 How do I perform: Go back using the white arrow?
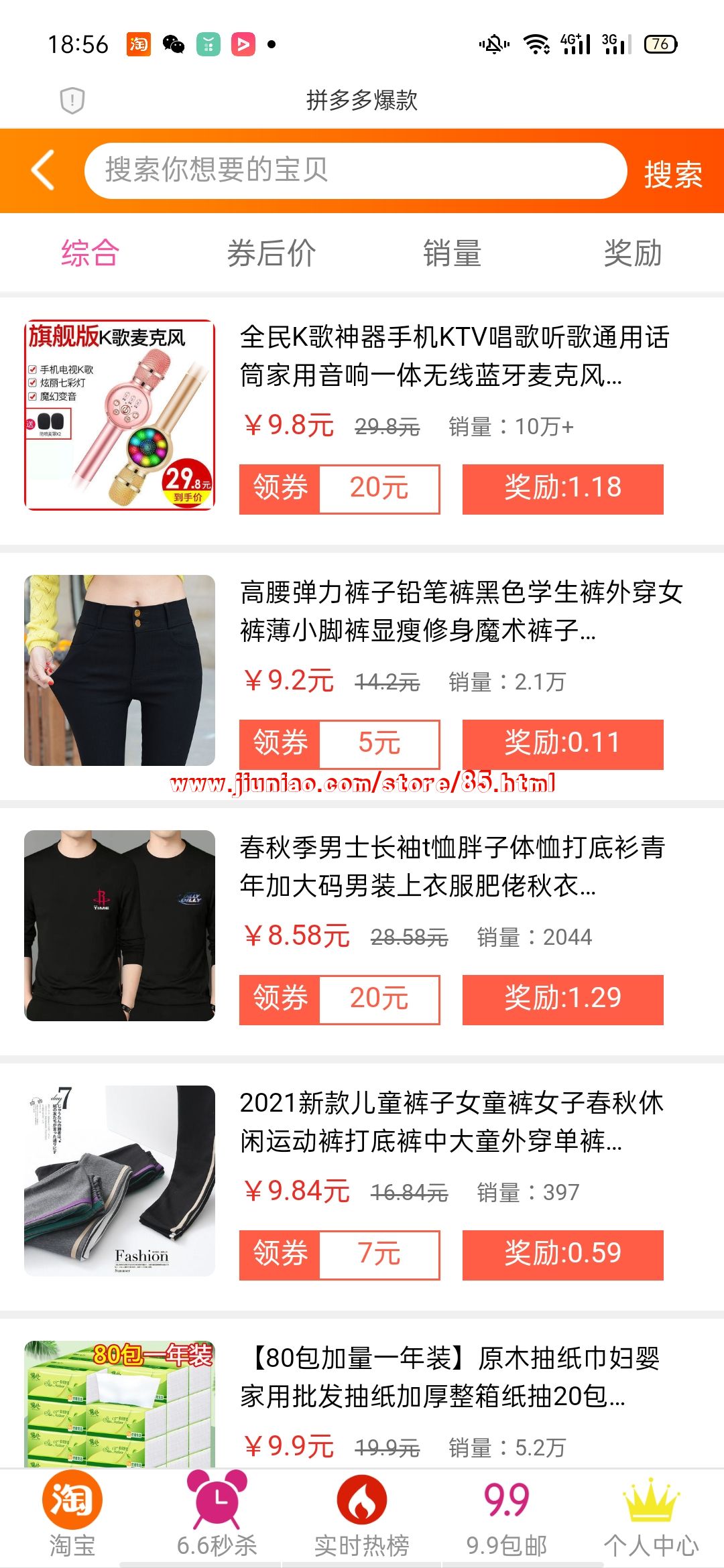click(x=43, y=171)
